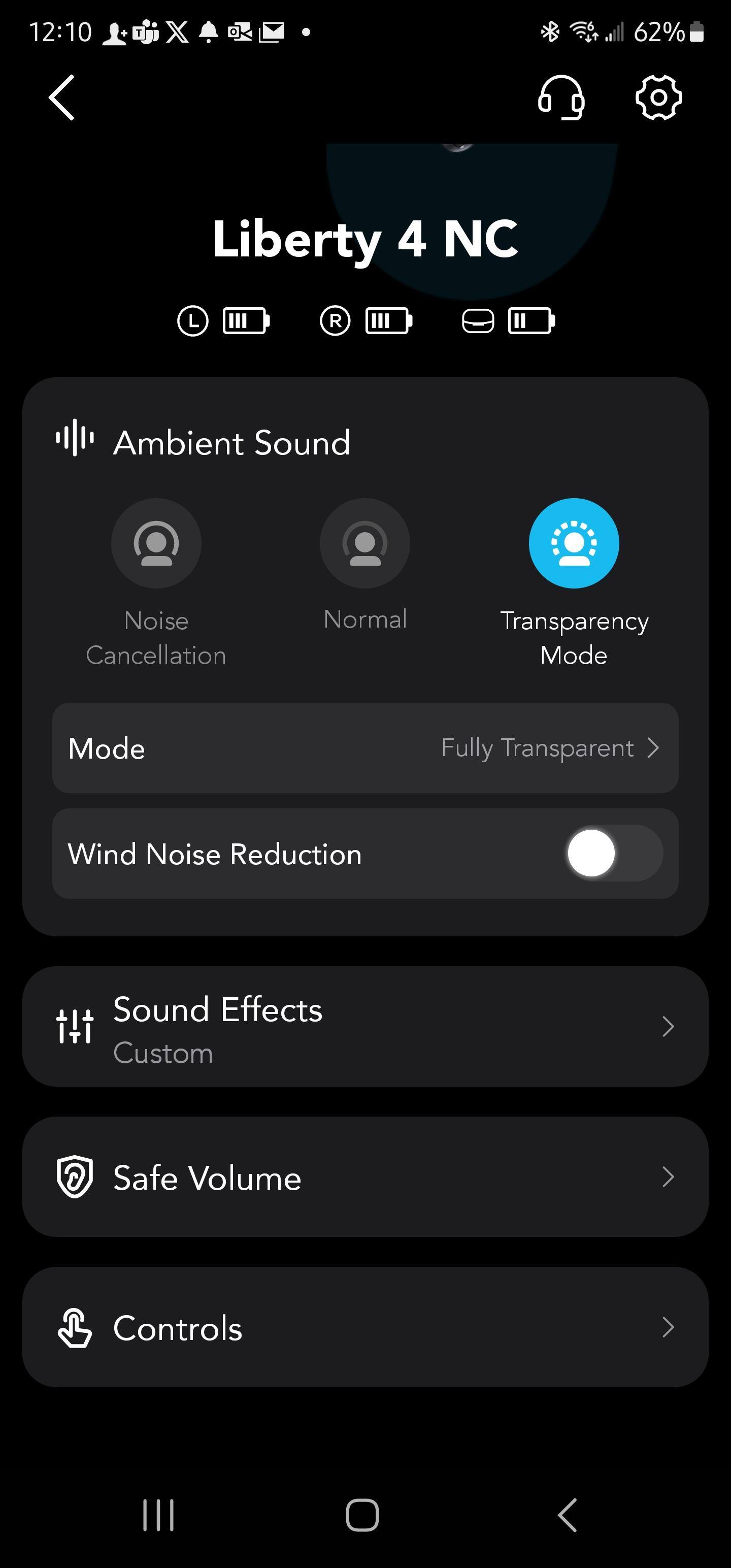Tap the system home button
The image size is (731, 1568).
362,1515
